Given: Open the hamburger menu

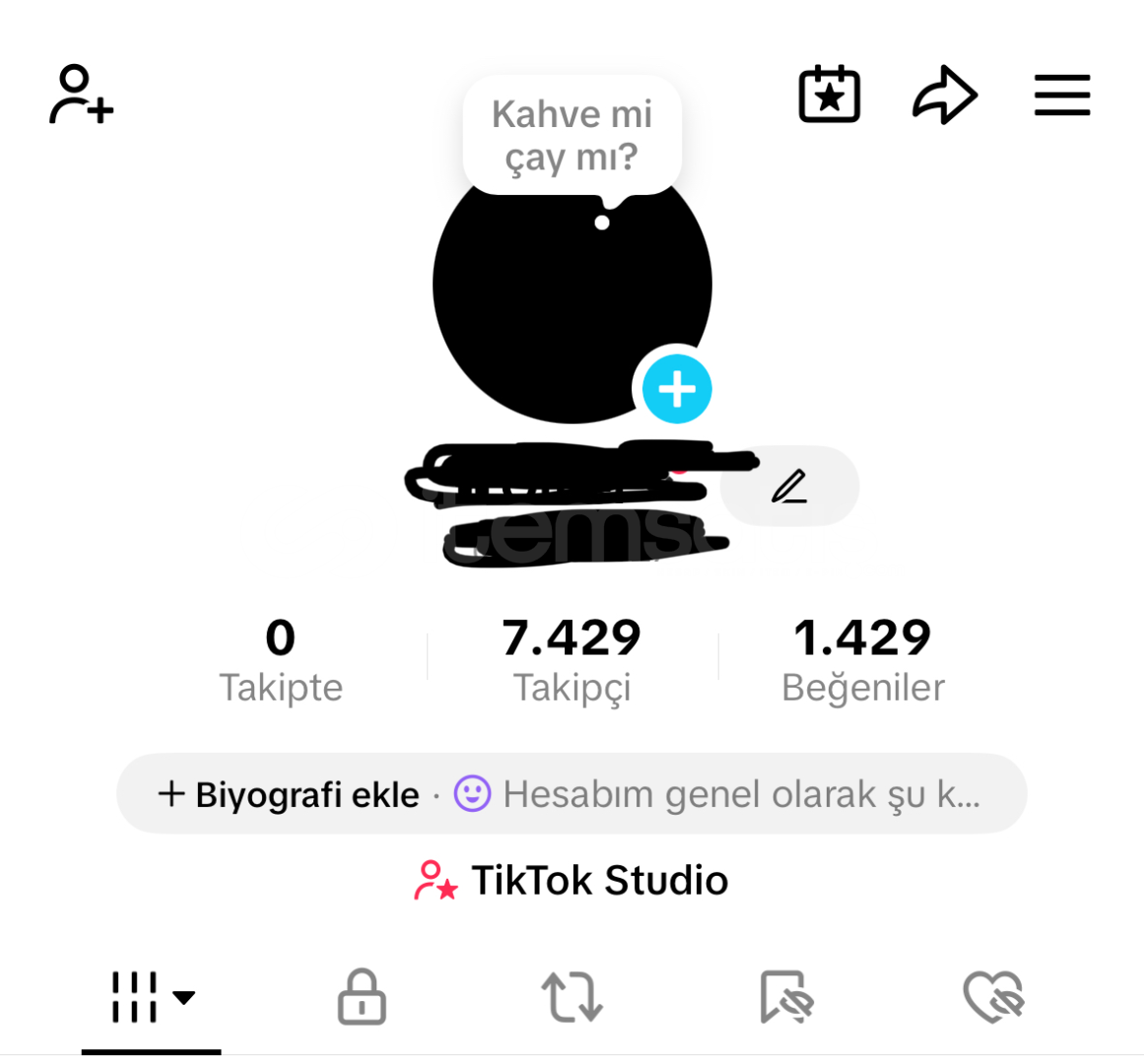Looking at the screenshot, I should pos(1061,95).
